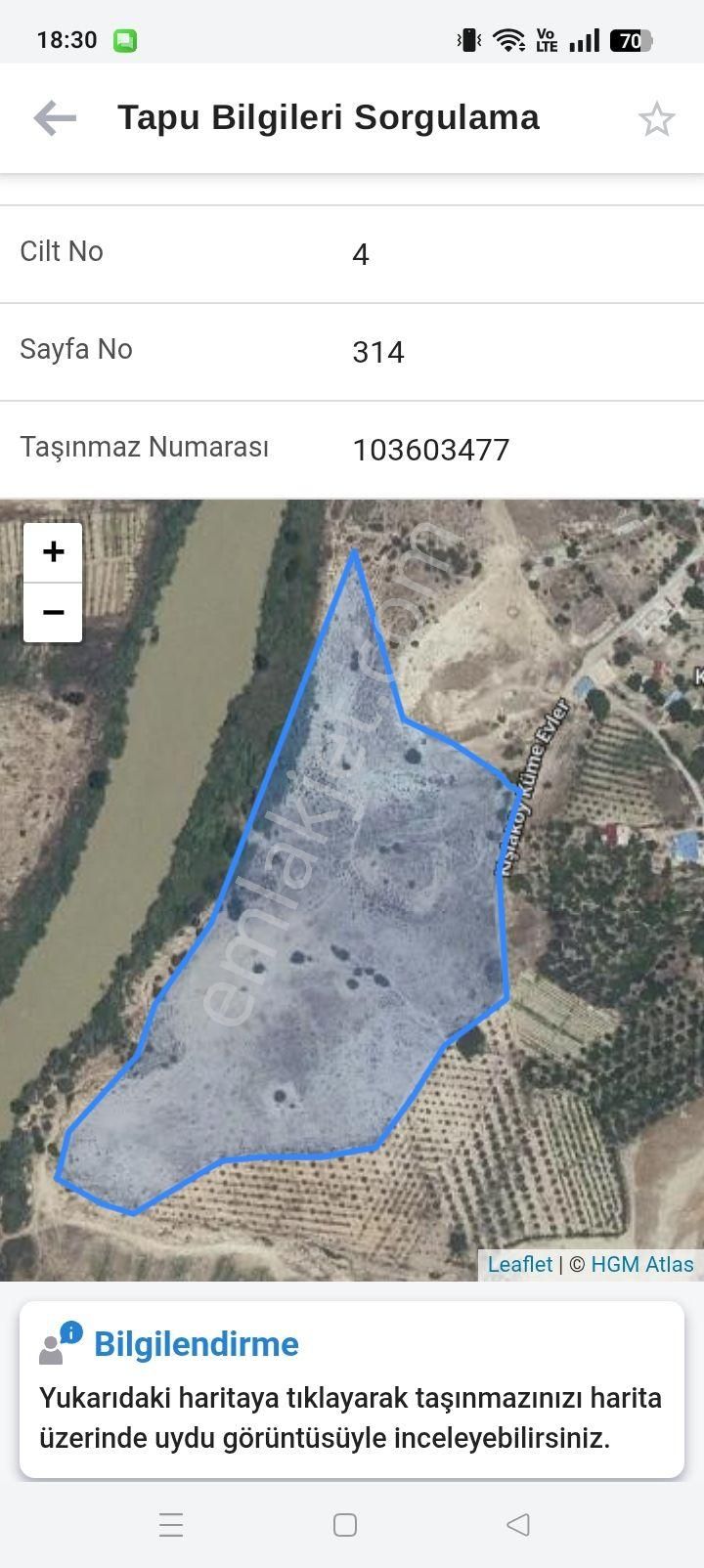Tap the Tapu Bilgileri Sorgulama title
704x1568 pixels.
[x=329, y=117]
